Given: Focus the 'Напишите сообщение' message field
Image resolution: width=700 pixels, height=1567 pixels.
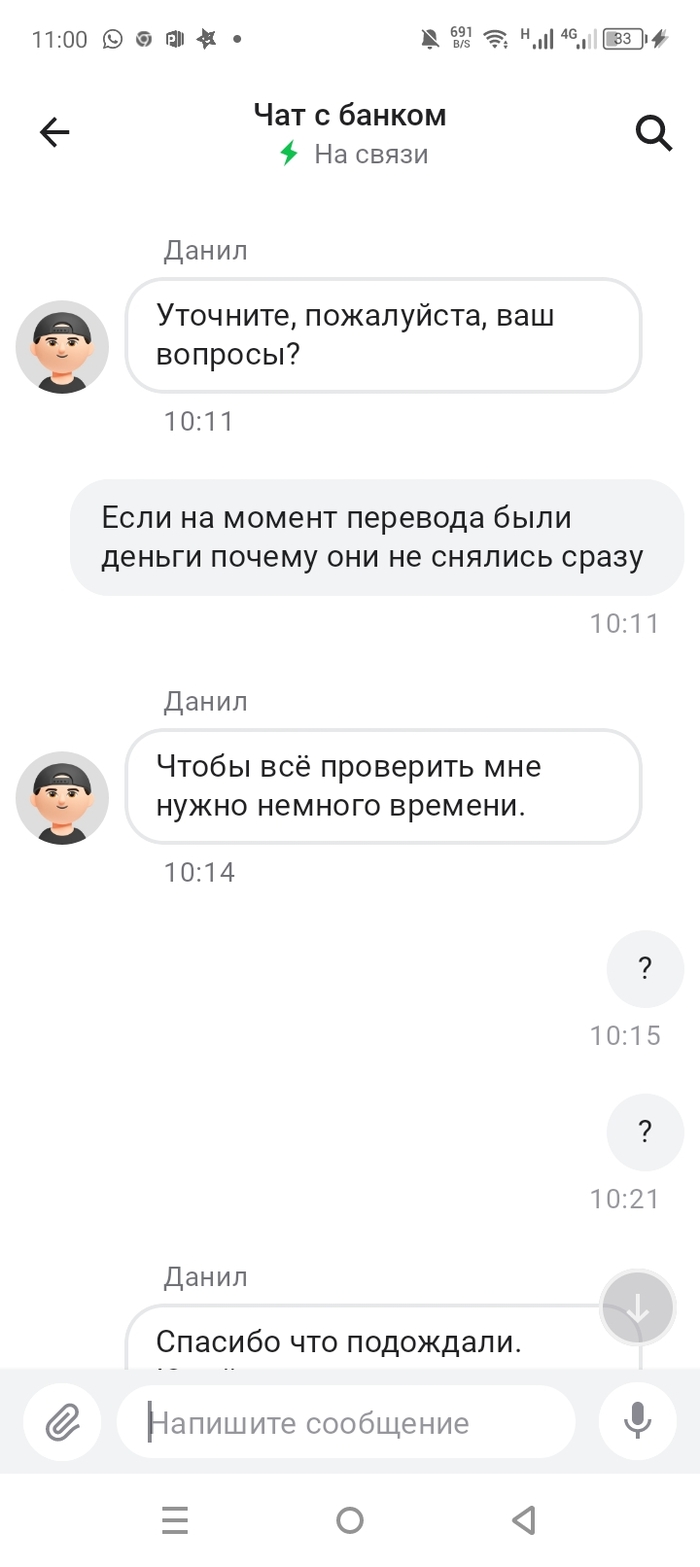Looking at the screenshot, I should click(345, 1422).
